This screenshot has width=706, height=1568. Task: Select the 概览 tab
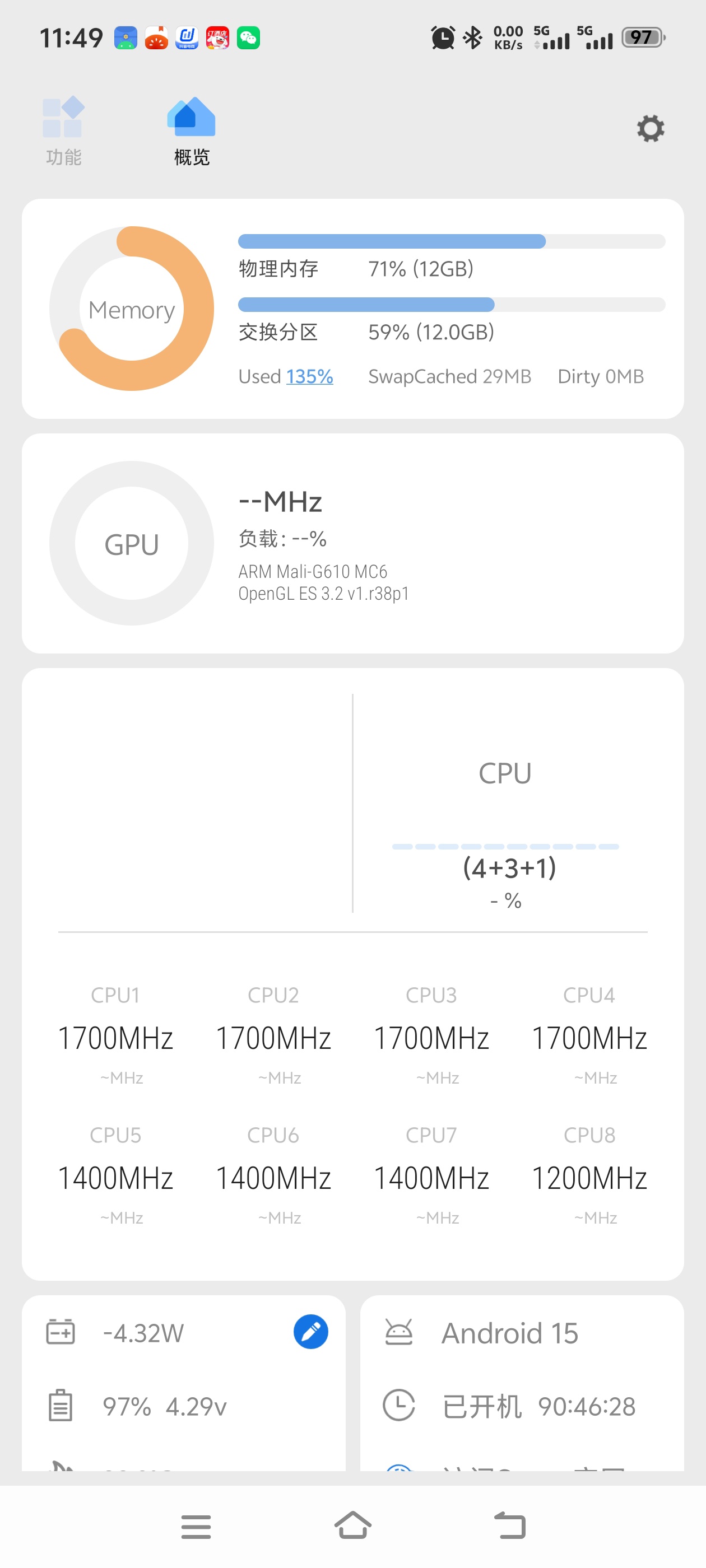click(x=191, y=131)
